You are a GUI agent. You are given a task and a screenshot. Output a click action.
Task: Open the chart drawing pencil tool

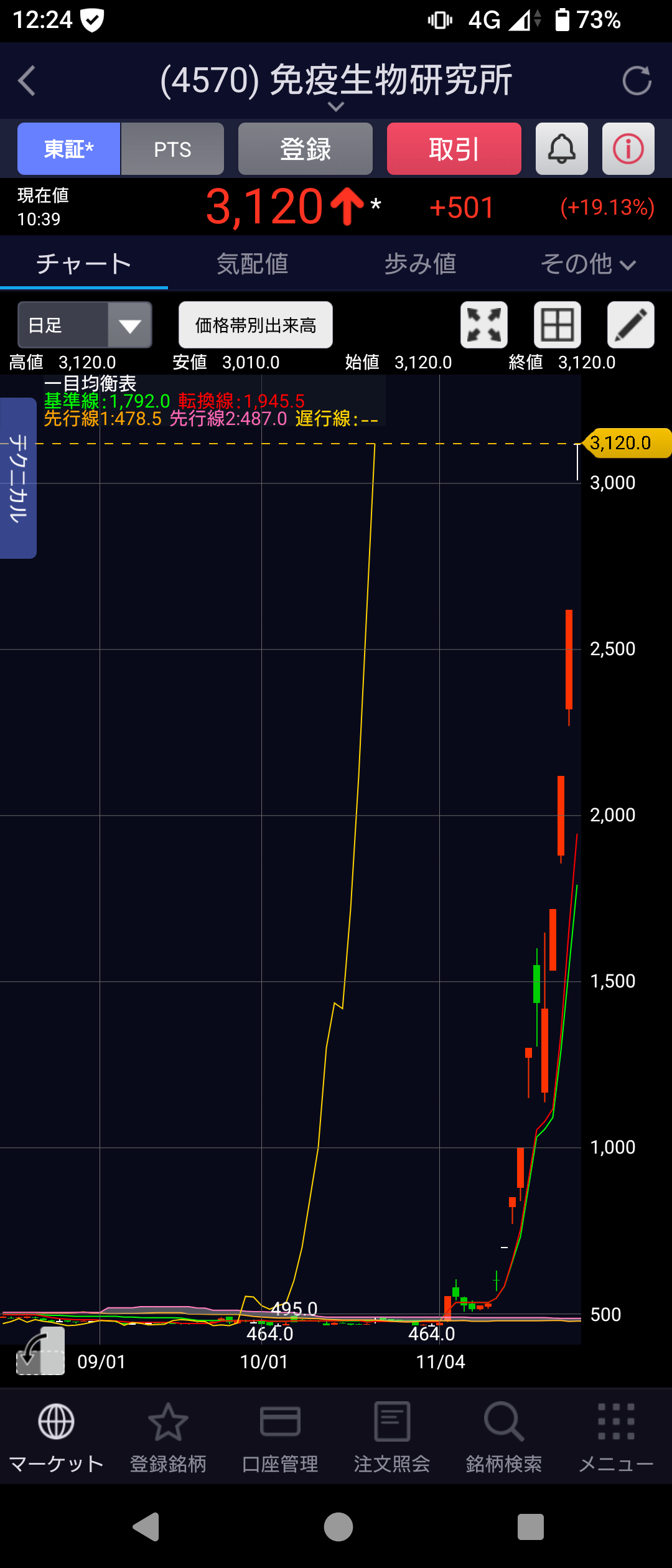[x=630, y=325]
